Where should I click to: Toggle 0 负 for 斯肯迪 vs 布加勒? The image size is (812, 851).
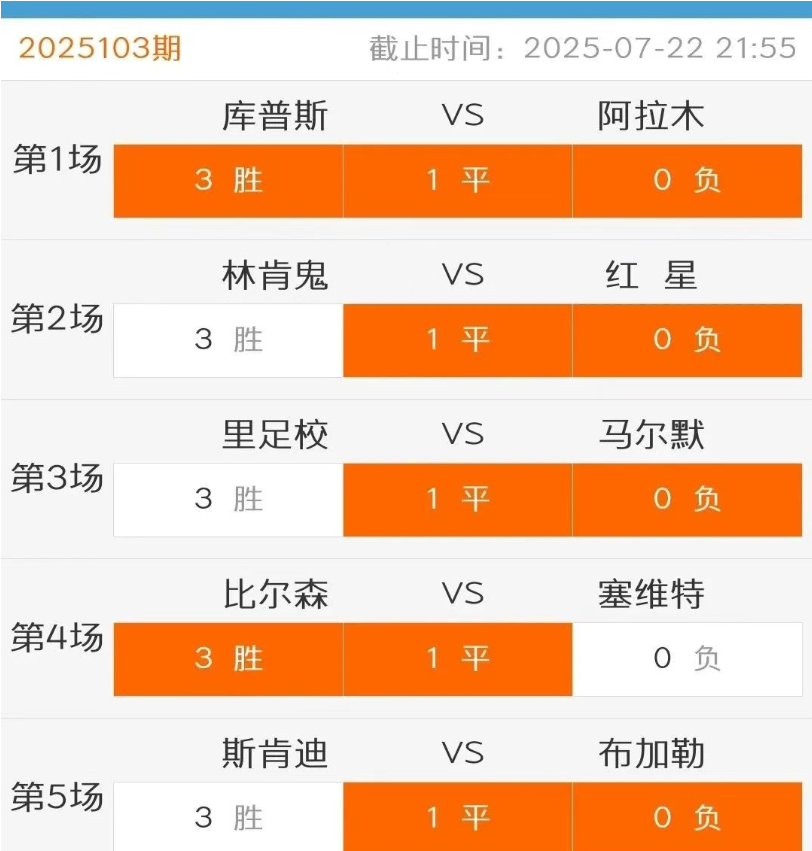pos(687,817)
